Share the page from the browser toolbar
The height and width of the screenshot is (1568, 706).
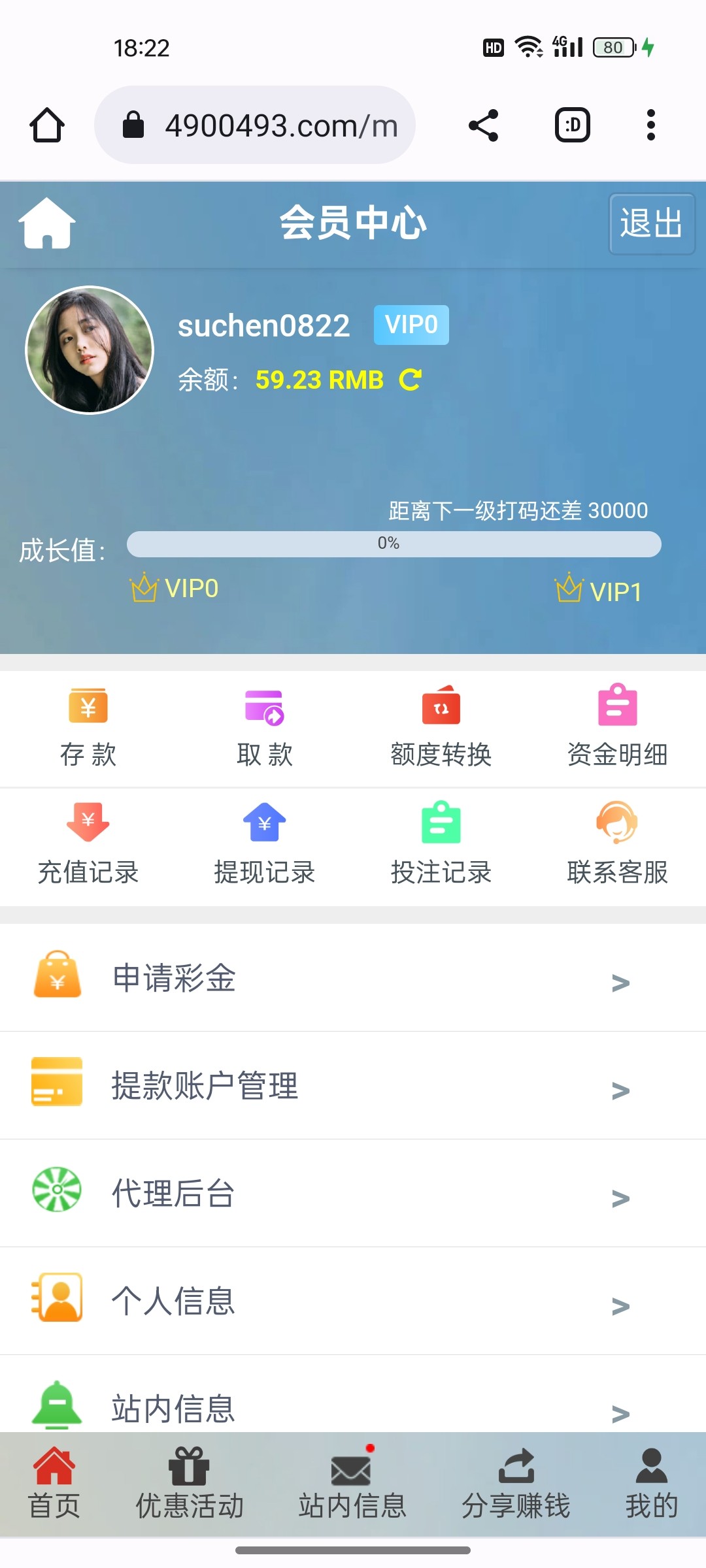(x=484, y=125)
